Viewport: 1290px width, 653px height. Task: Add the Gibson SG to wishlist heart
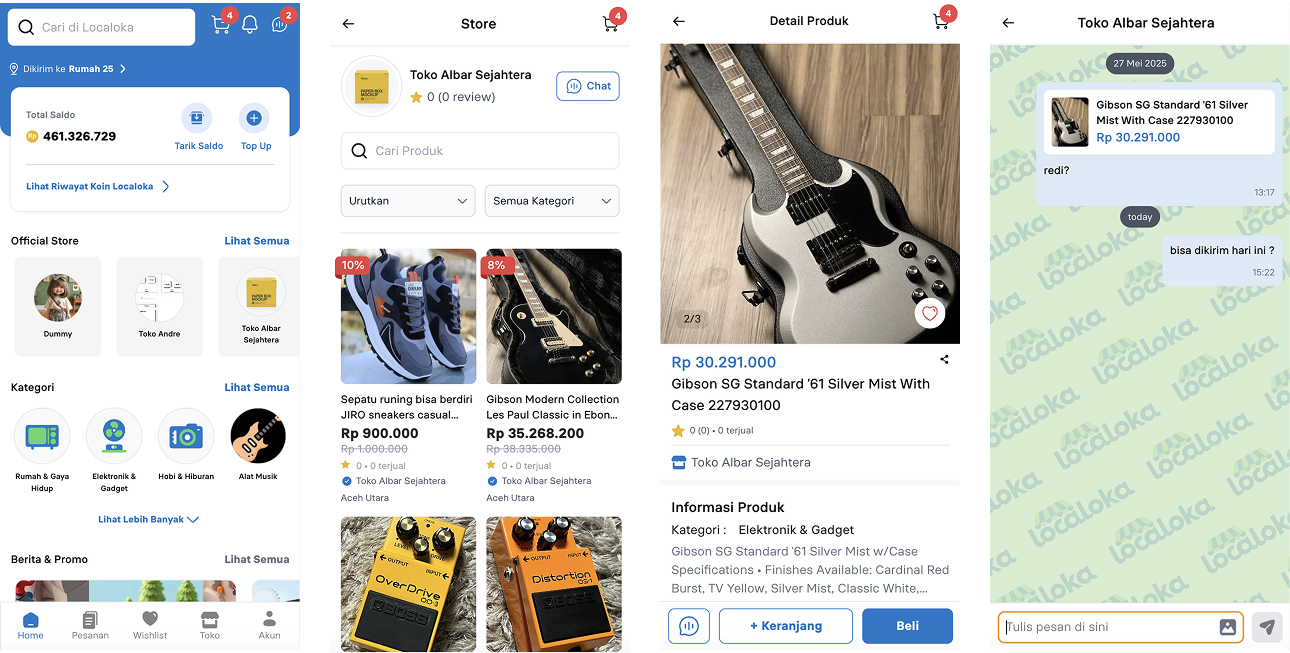[x=930, y=314]
